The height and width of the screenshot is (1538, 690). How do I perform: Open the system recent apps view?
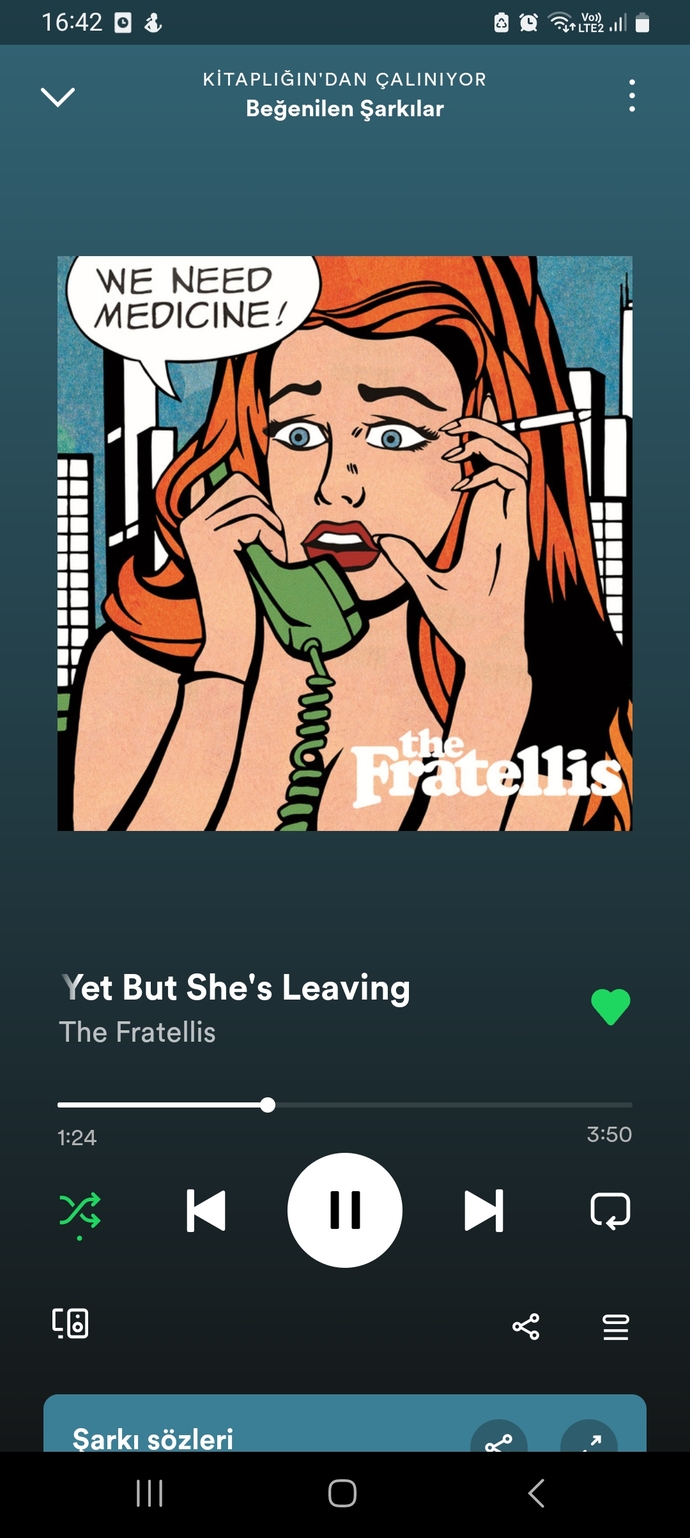[150, 1494]
